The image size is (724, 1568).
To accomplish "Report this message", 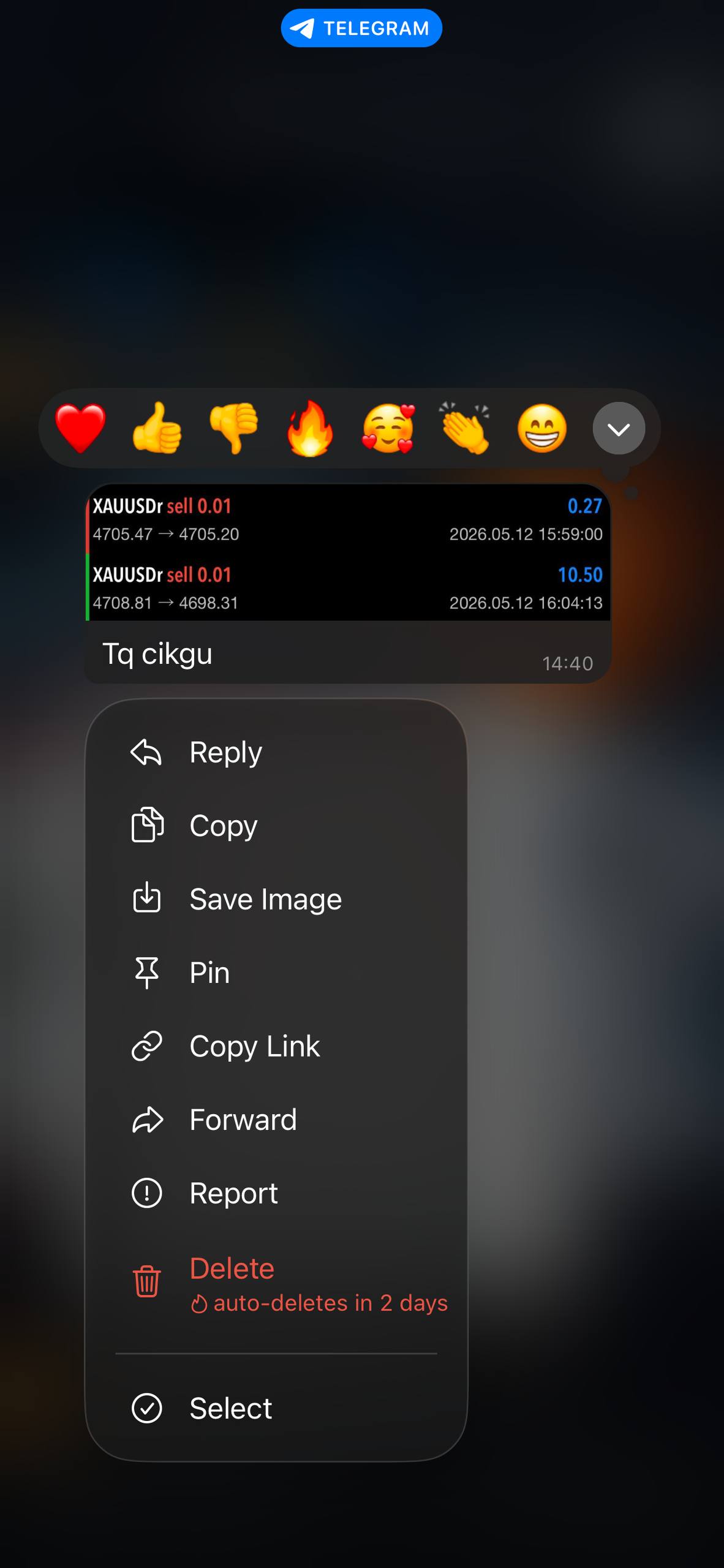I will coord(276,1193).
